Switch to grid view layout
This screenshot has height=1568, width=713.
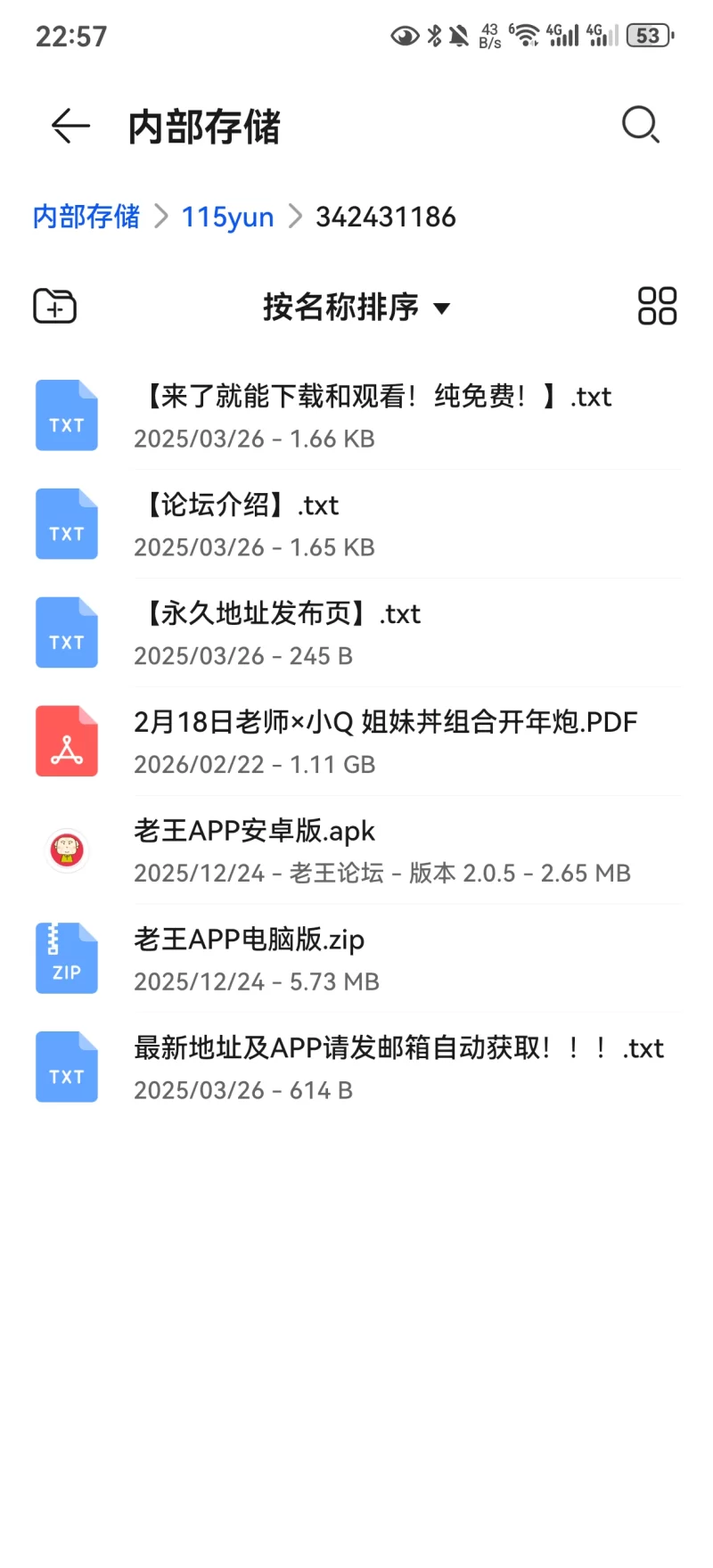coord(657,306)
